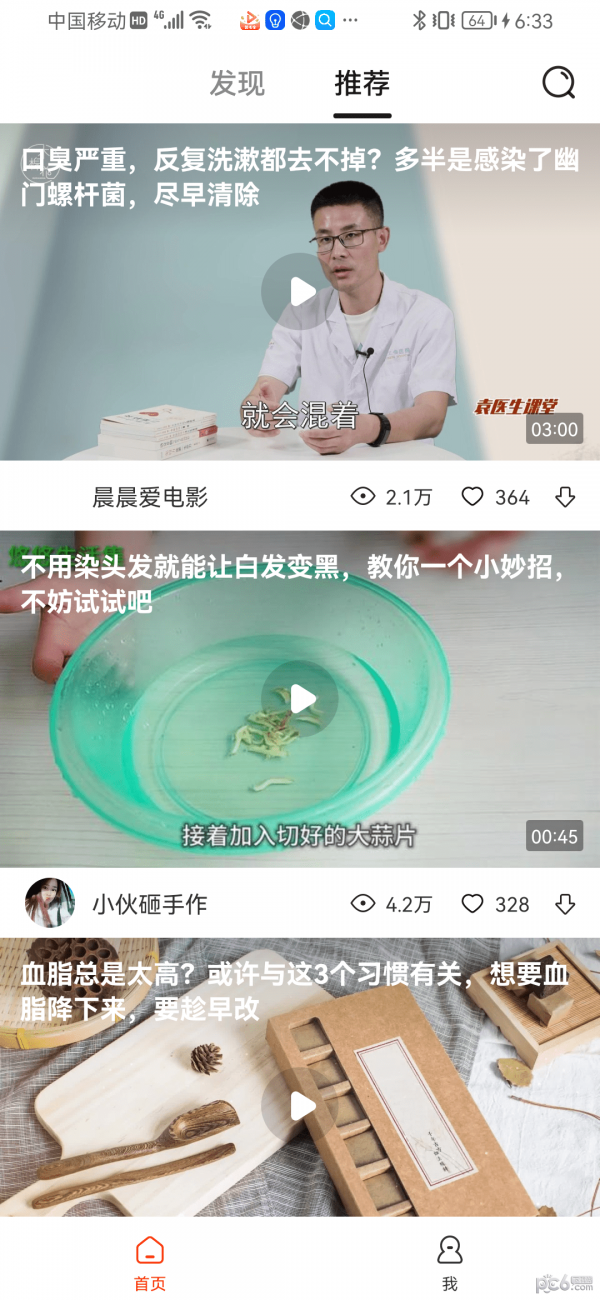This screenshot has height=1300, width=600.
Task: Play the 口臭严重 video
Action: pos(300,292)
